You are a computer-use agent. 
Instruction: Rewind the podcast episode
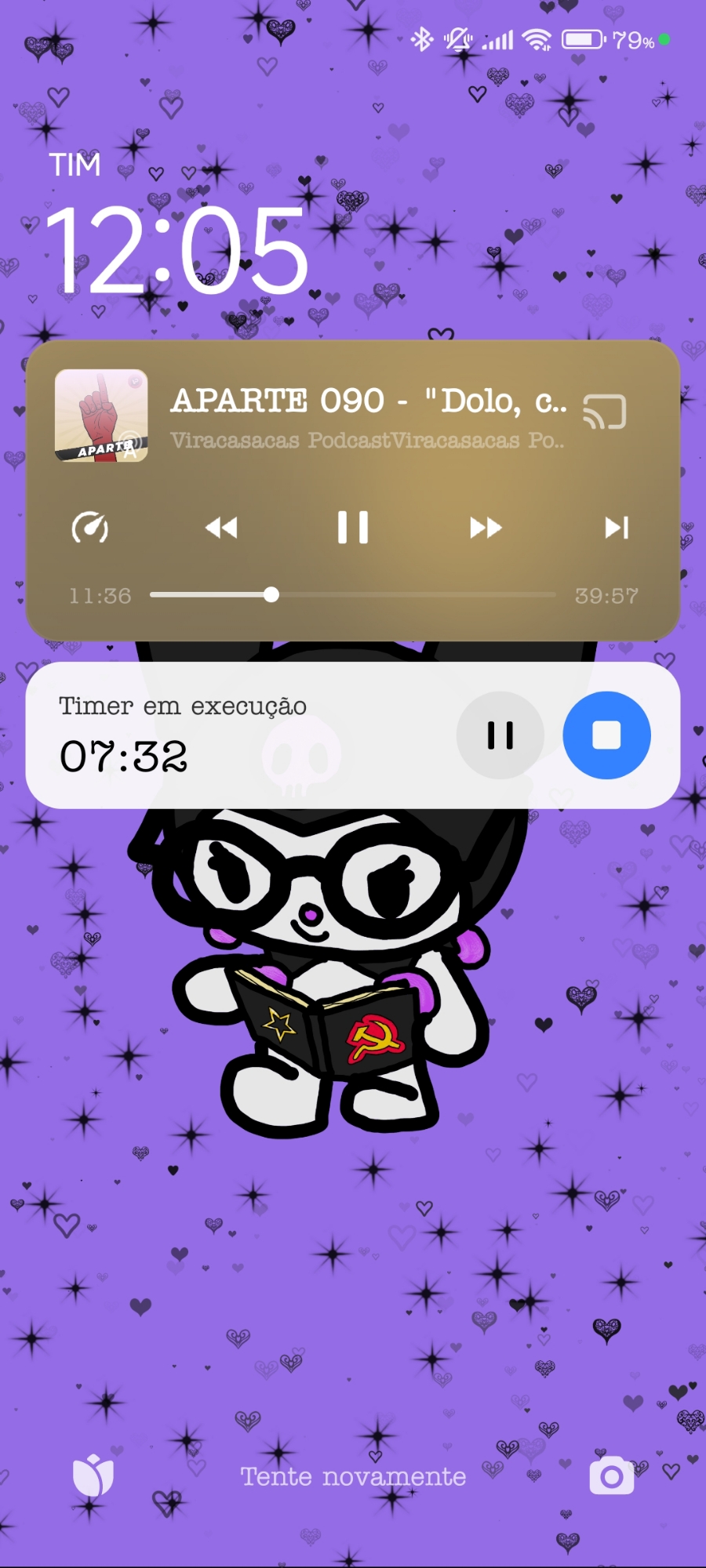(221, 528)
